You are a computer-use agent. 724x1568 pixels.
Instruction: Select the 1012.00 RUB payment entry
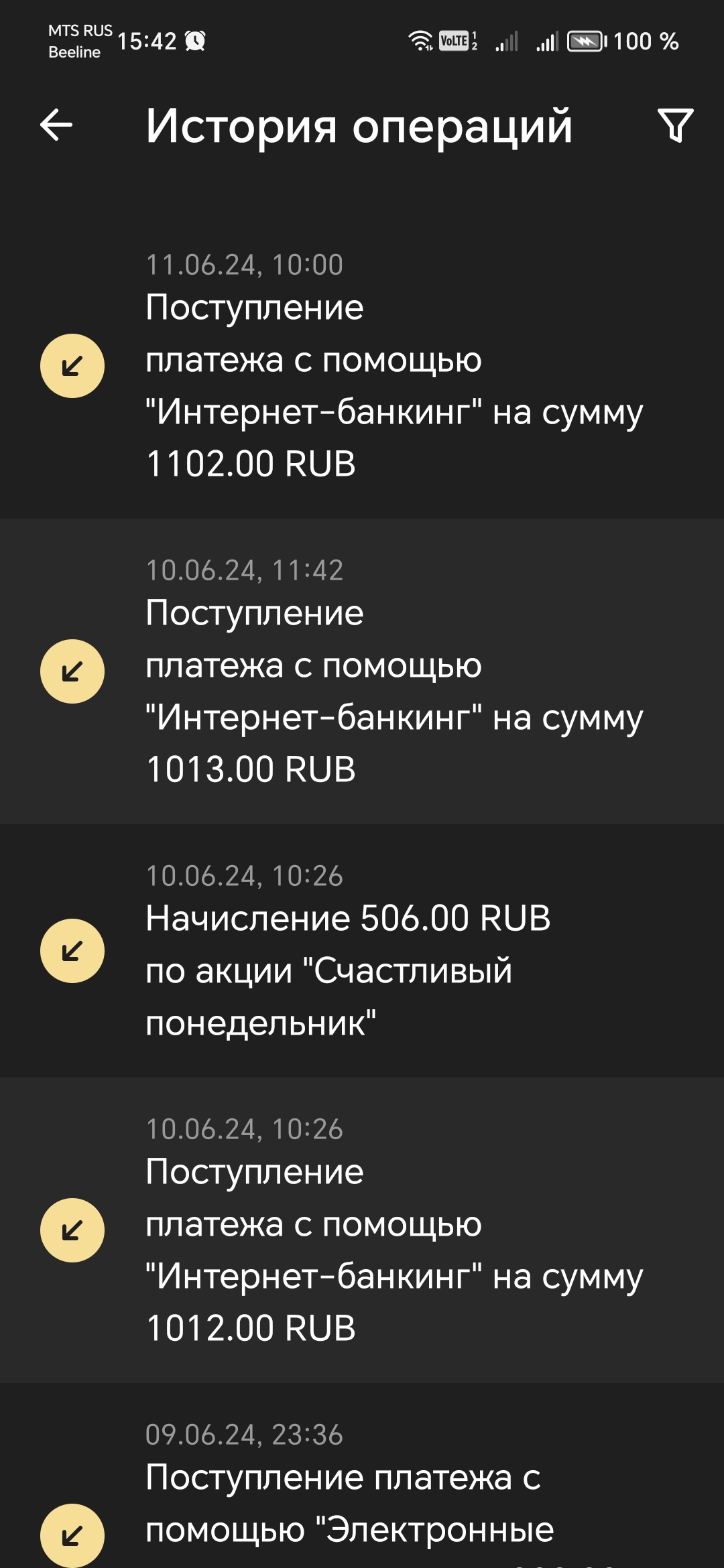[x=362, y=1230]
